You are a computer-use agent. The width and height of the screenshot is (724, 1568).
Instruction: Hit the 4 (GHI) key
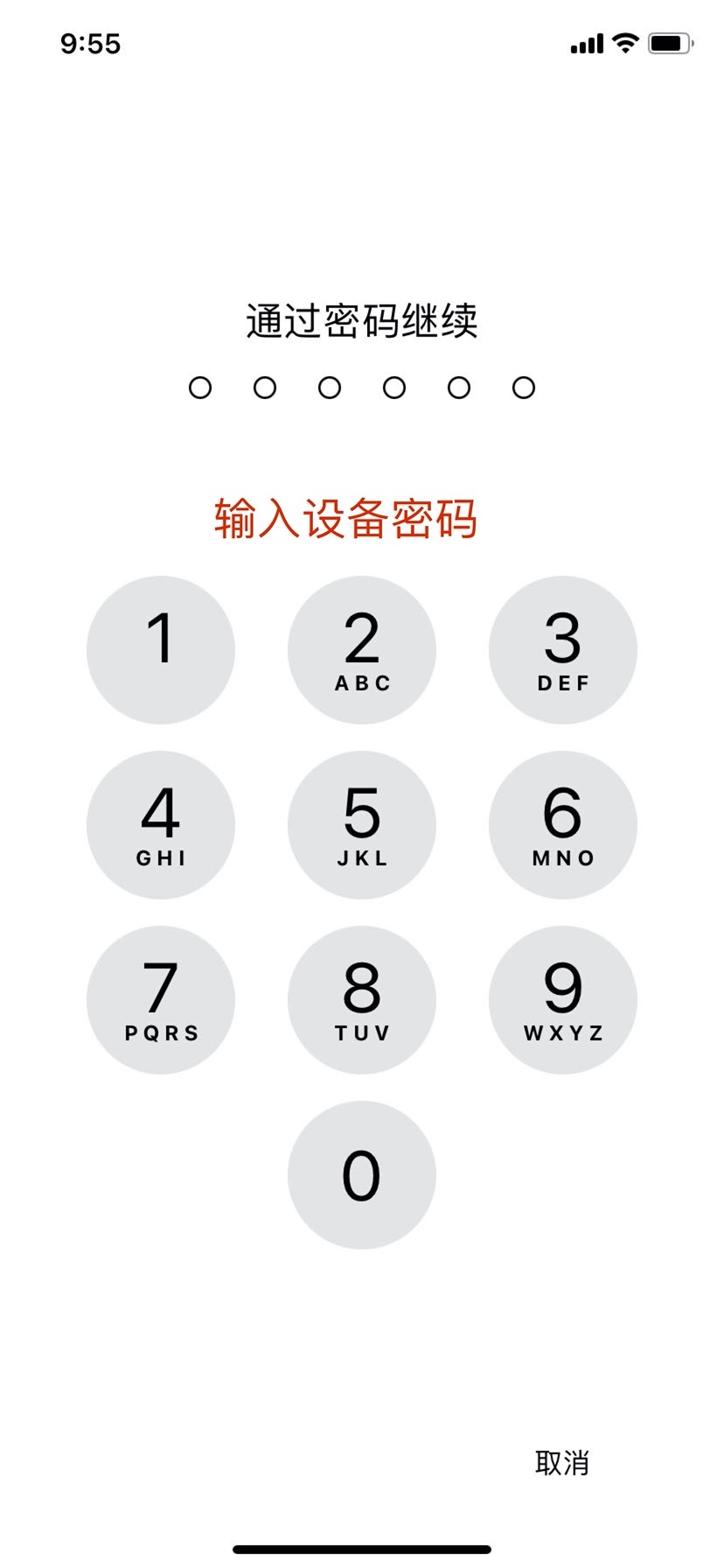click(x=161, y=824)
